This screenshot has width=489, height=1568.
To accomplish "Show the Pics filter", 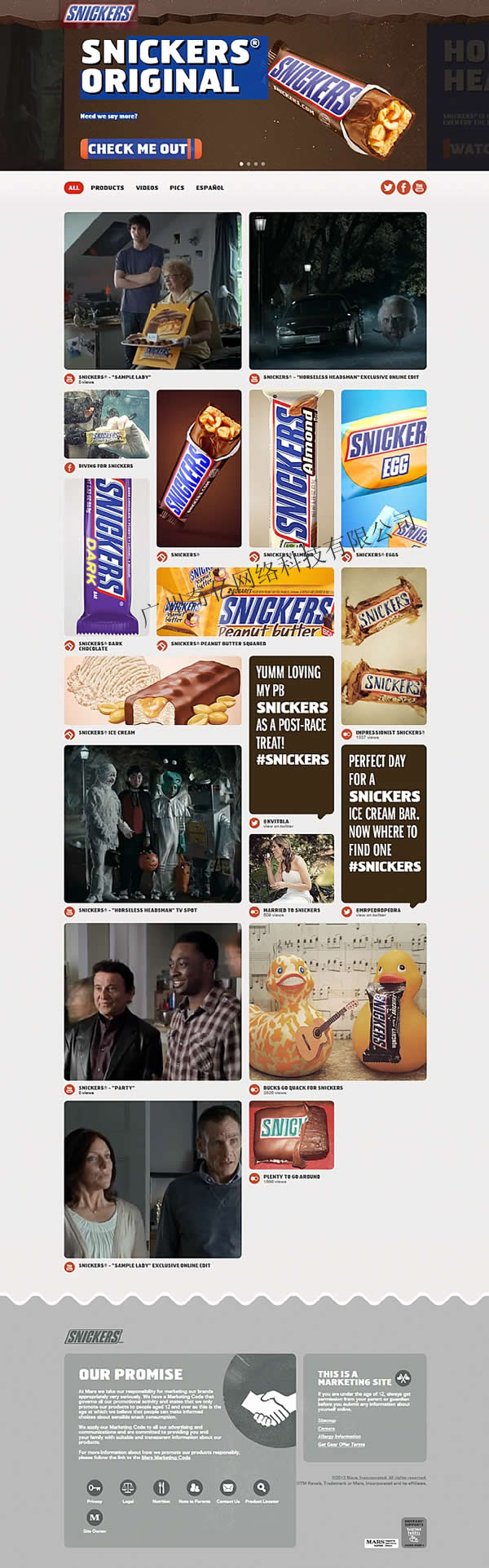I will pos(177,188).
